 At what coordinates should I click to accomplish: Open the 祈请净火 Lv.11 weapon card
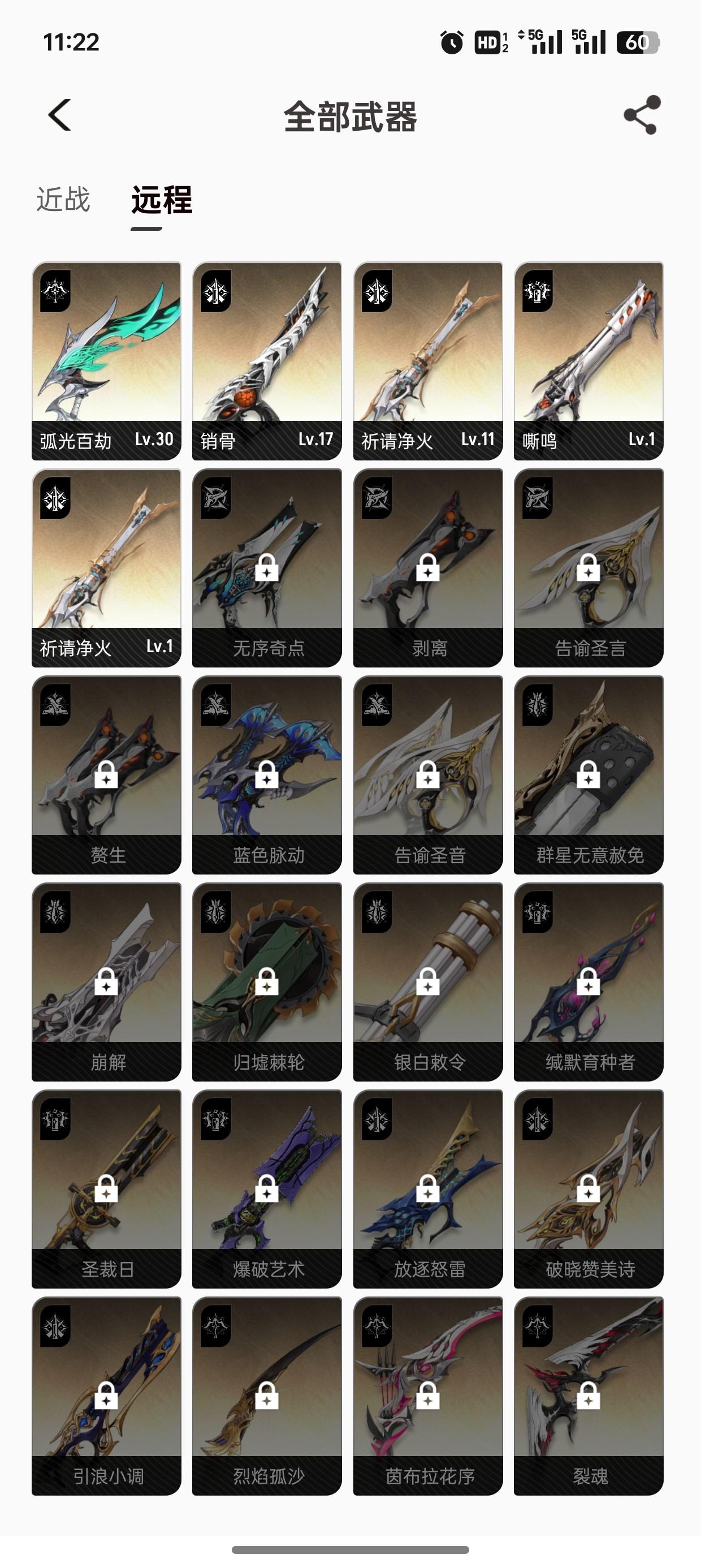[428, 360]
